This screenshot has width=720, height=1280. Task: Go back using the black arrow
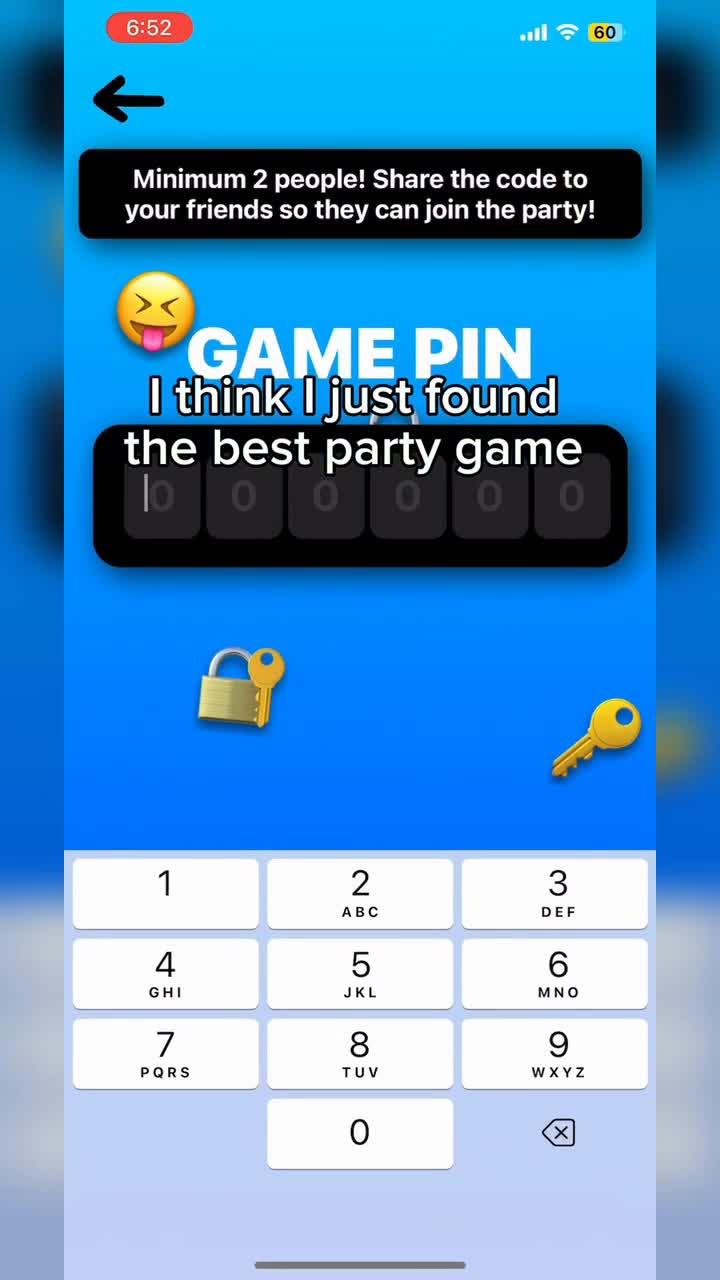pos(128,99)
